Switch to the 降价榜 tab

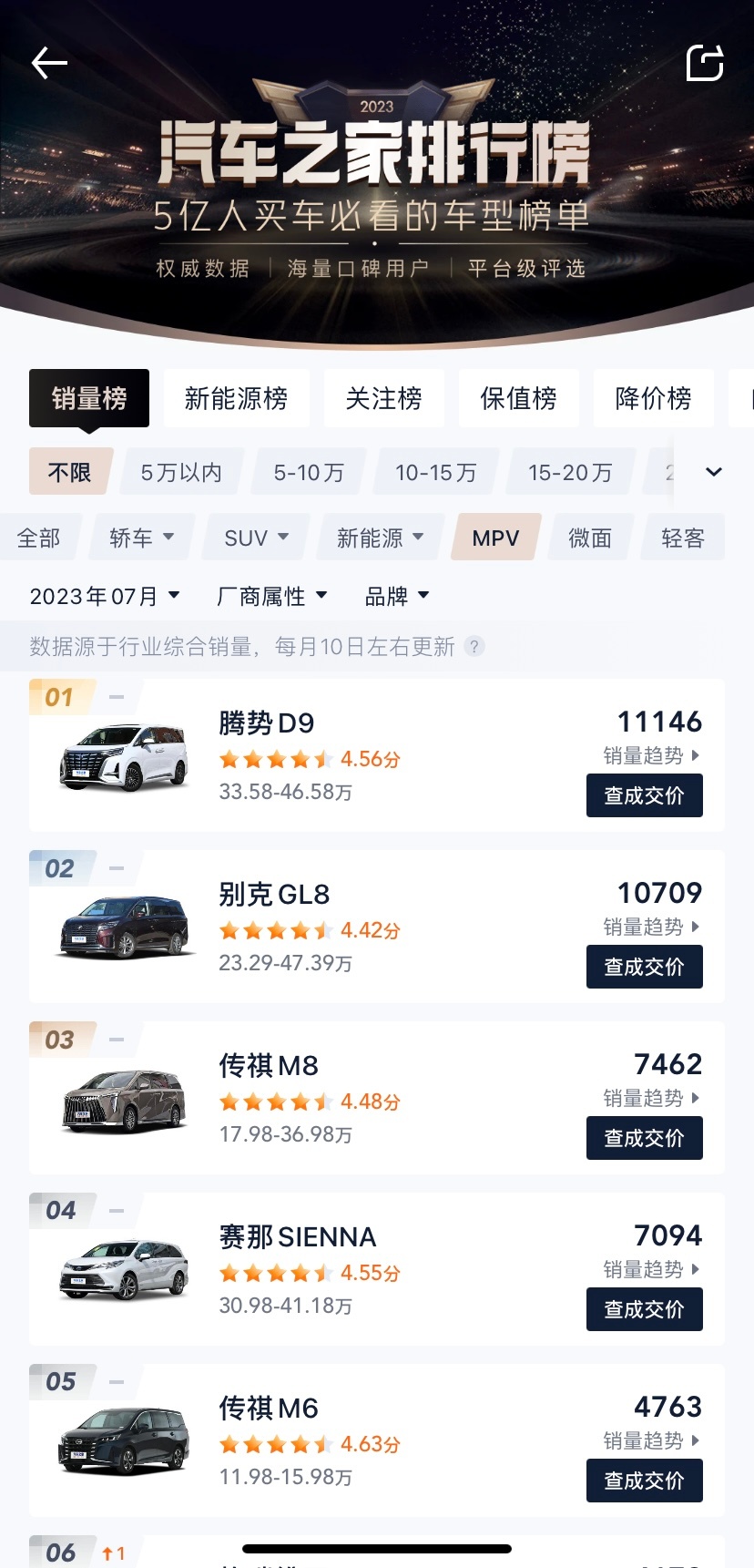coord(653,398)
